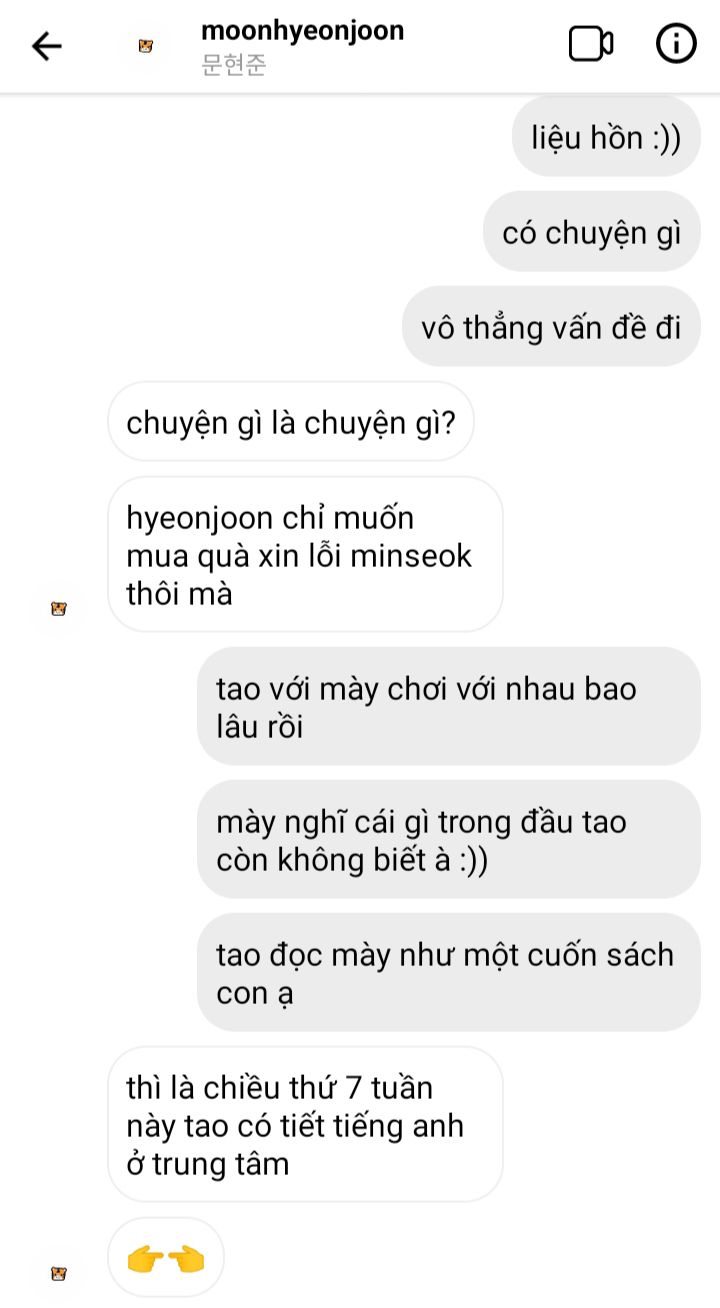
Task: Go back using the arrow icon
Action: click(47, 46)
